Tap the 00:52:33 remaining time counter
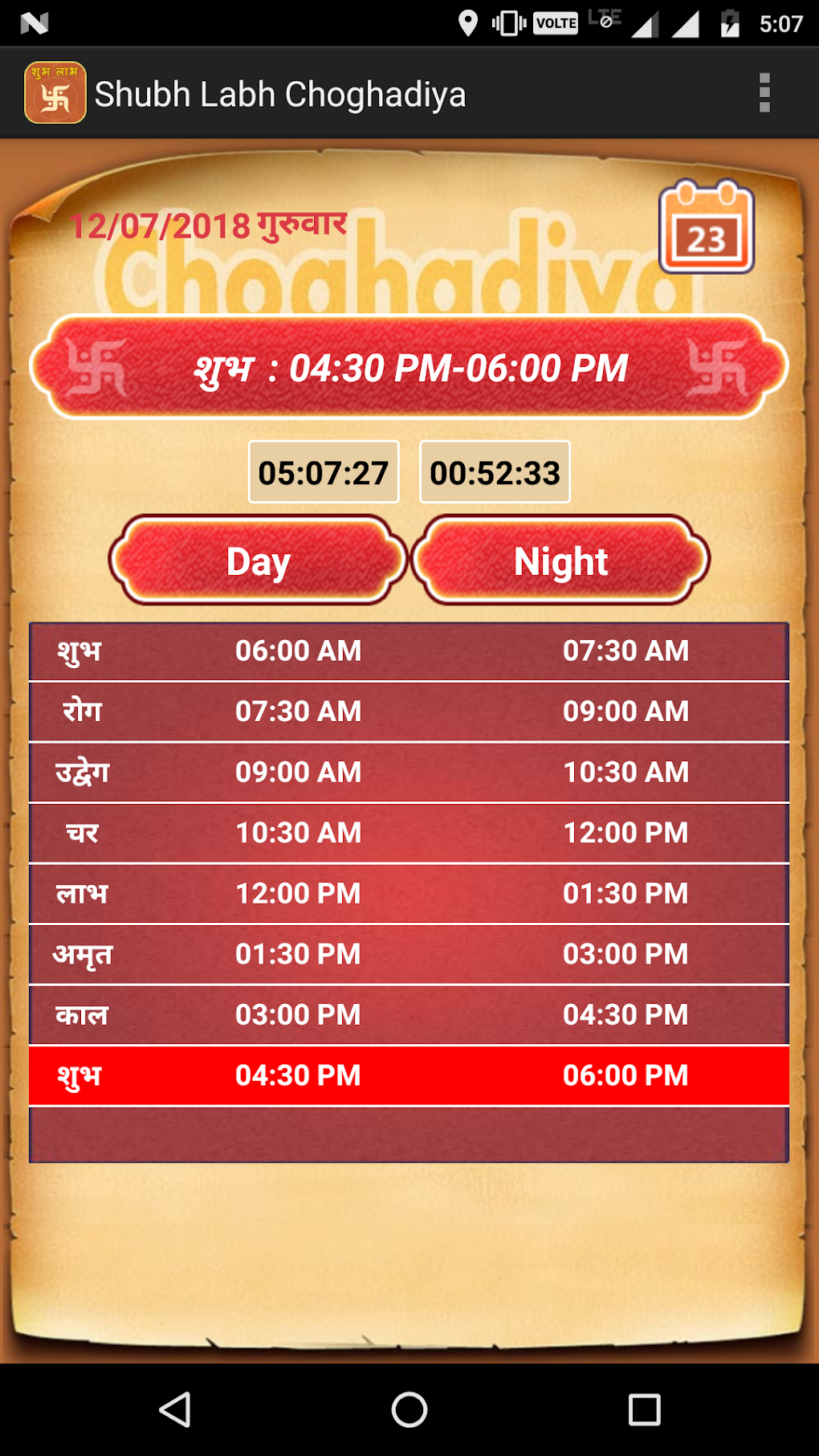Viewport: 819px width, 1456px height. pos(495,472)
